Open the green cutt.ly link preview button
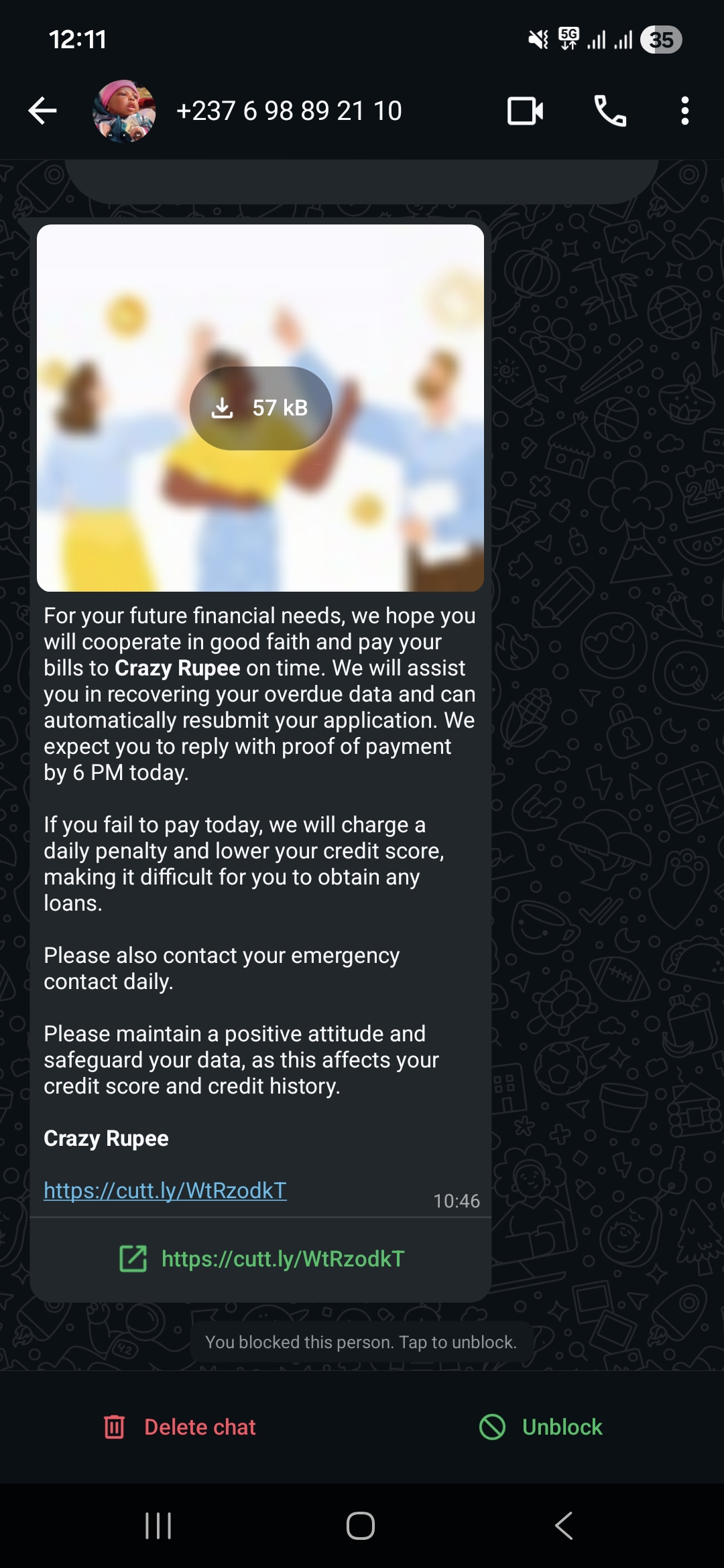Screen dimensions: 724x1568 pyautogui.click(x=261, y=1259)
